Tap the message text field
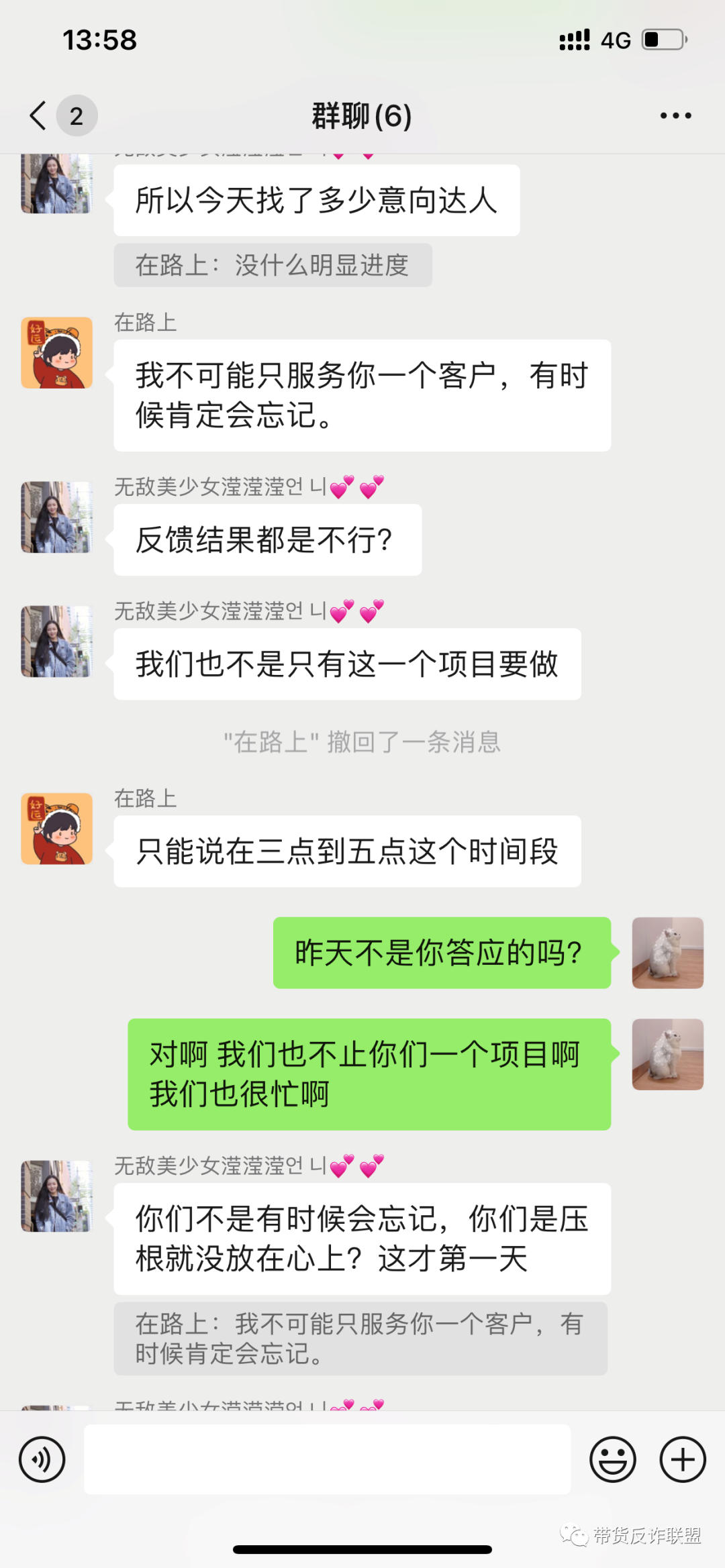Screen dimensions: 725x1568 (327, 1459)
